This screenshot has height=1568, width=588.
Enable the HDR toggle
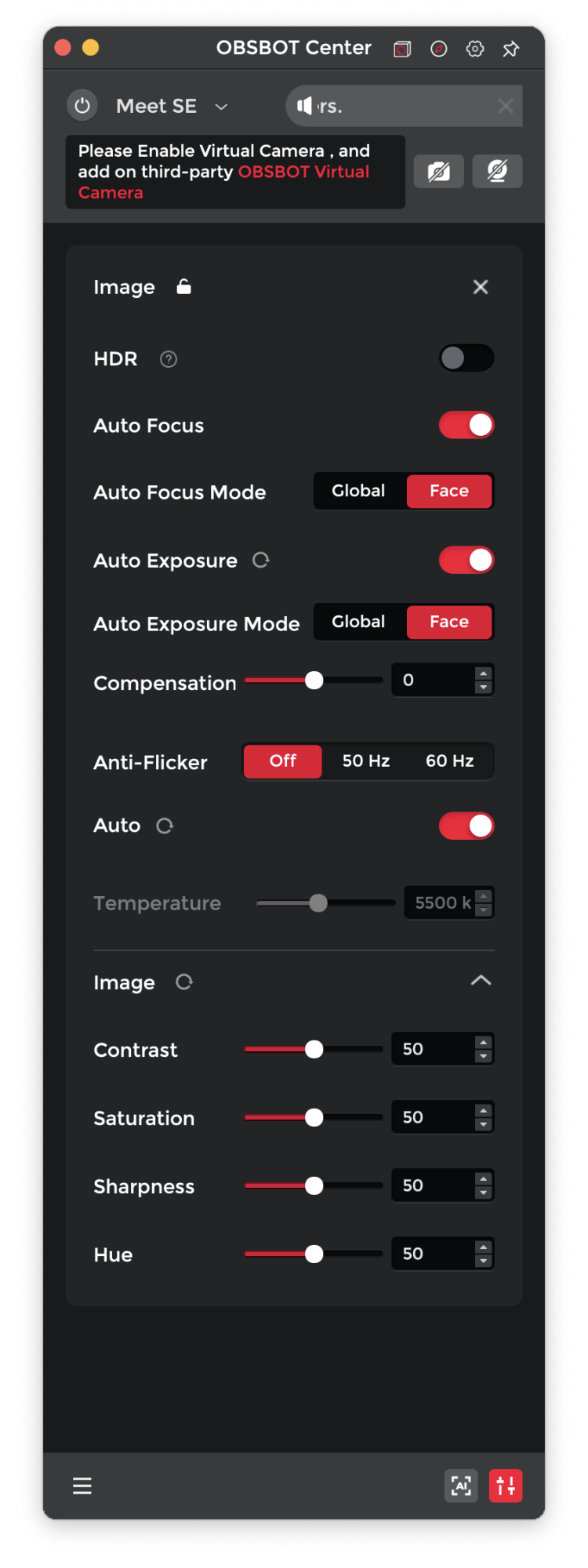[x=465, y=358]
